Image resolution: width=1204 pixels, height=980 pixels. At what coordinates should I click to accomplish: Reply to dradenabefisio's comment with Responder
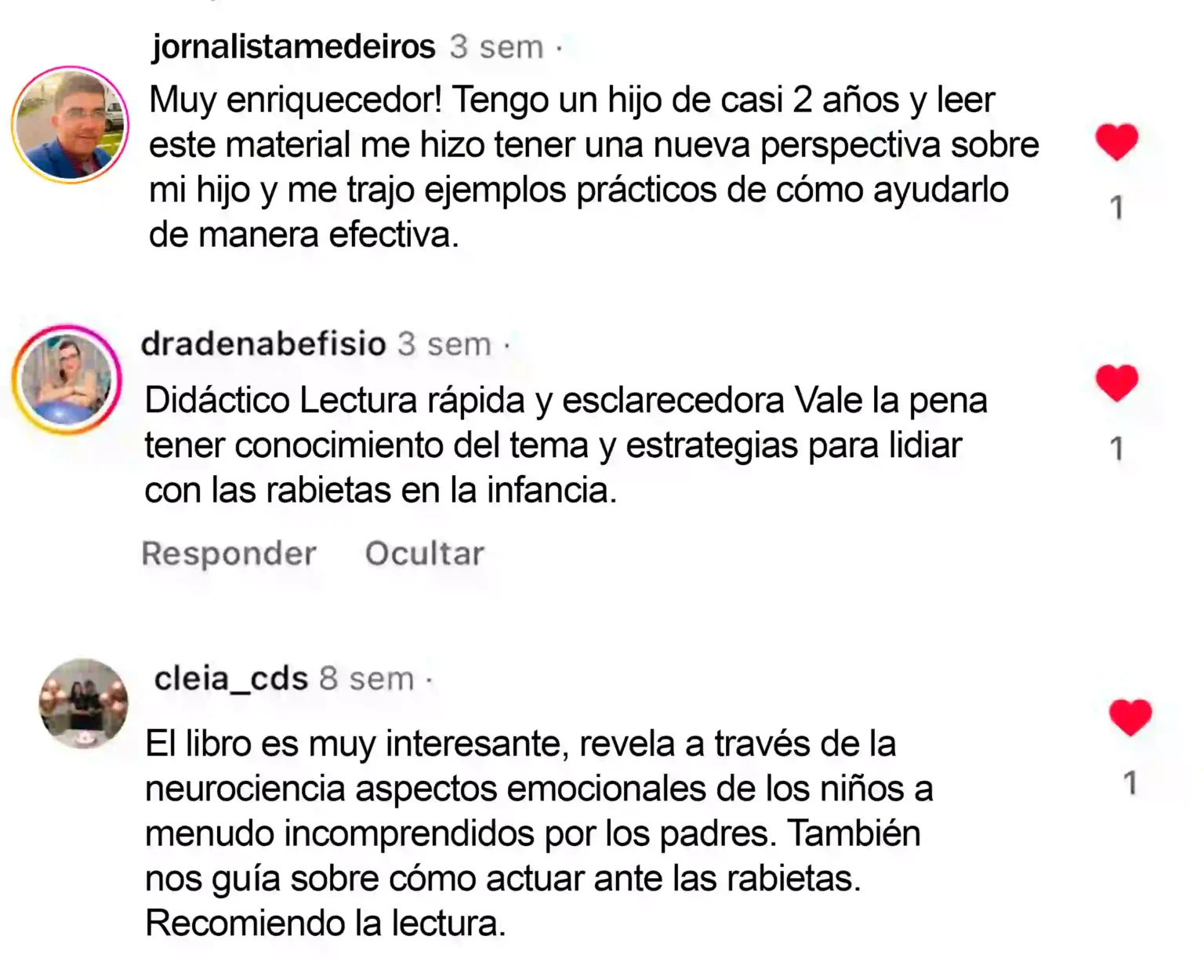coord(229,554)
